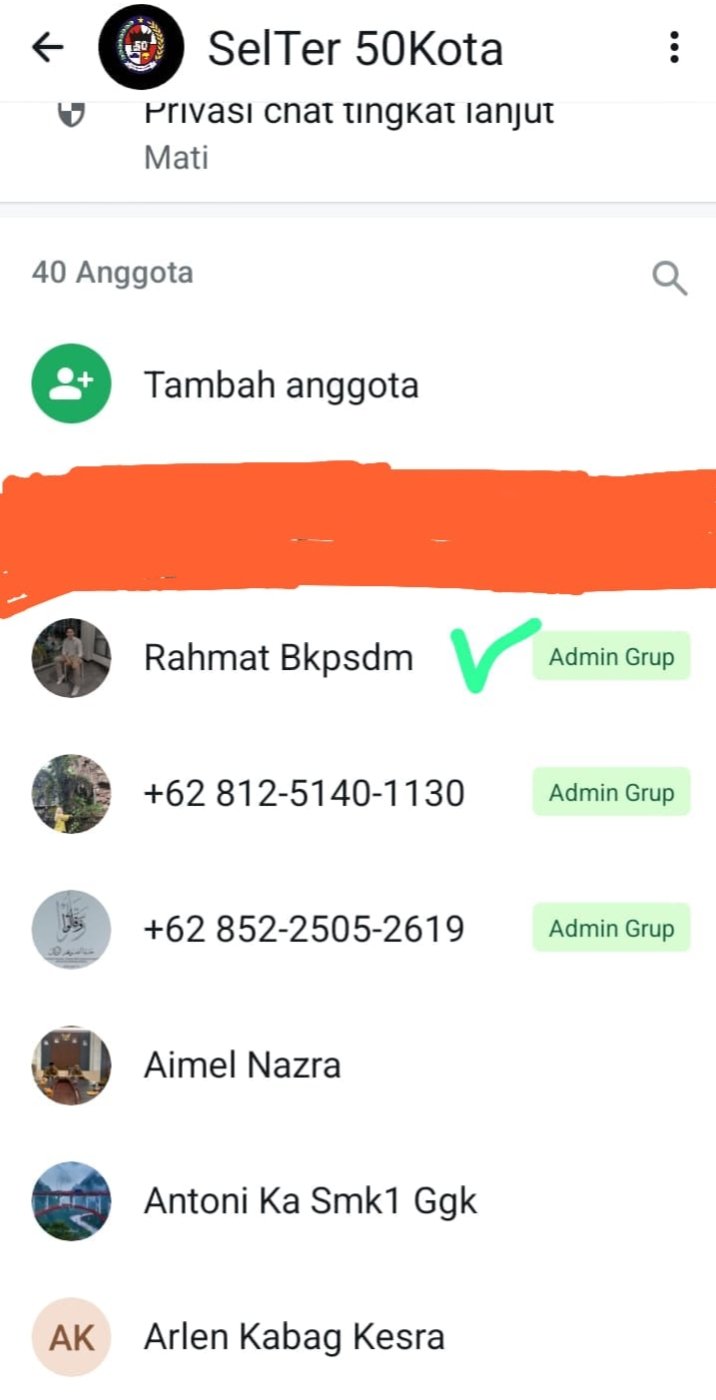
Task: Choose Antoni Ka Smk1 Ggk from members
Action: (x=310, y=1201)
